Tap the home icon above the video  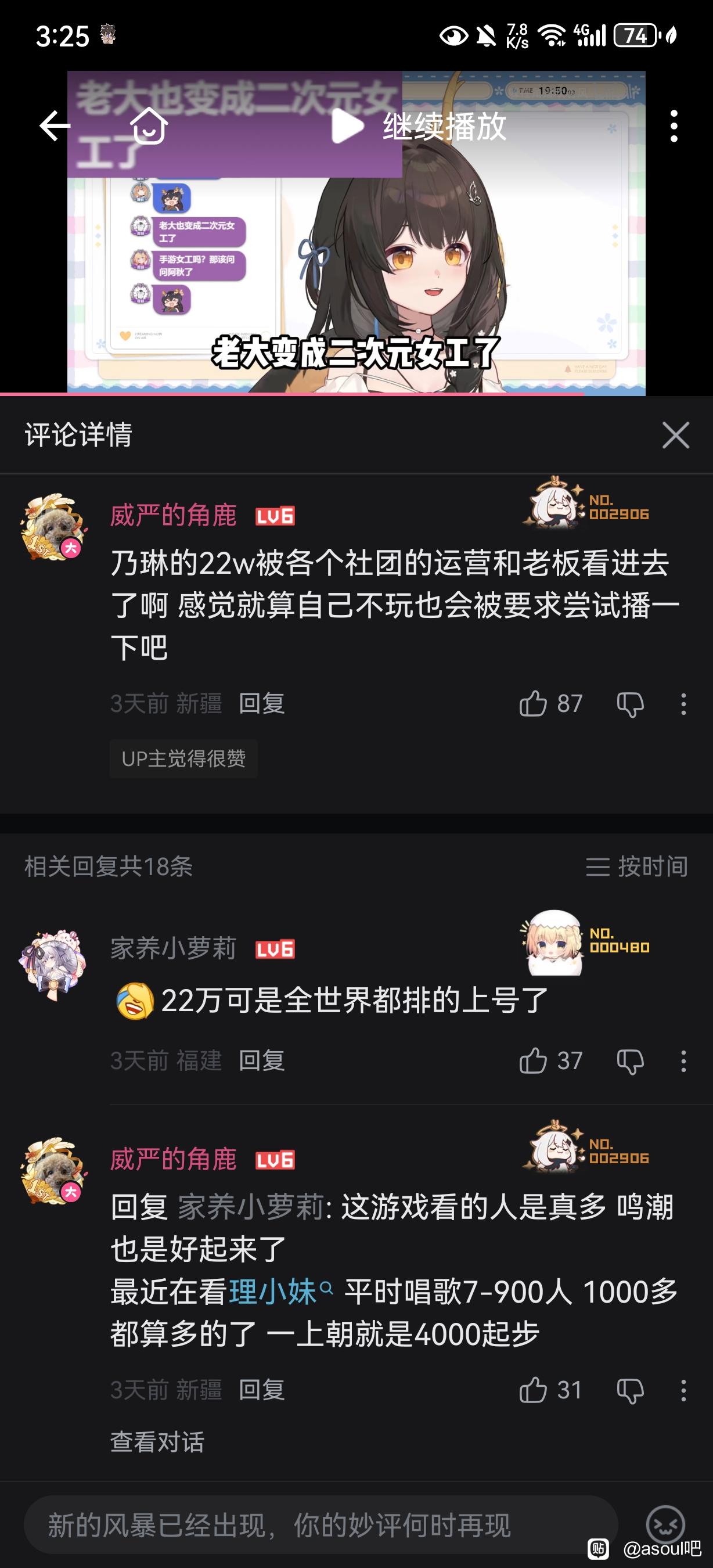click(x=149, y=126)
